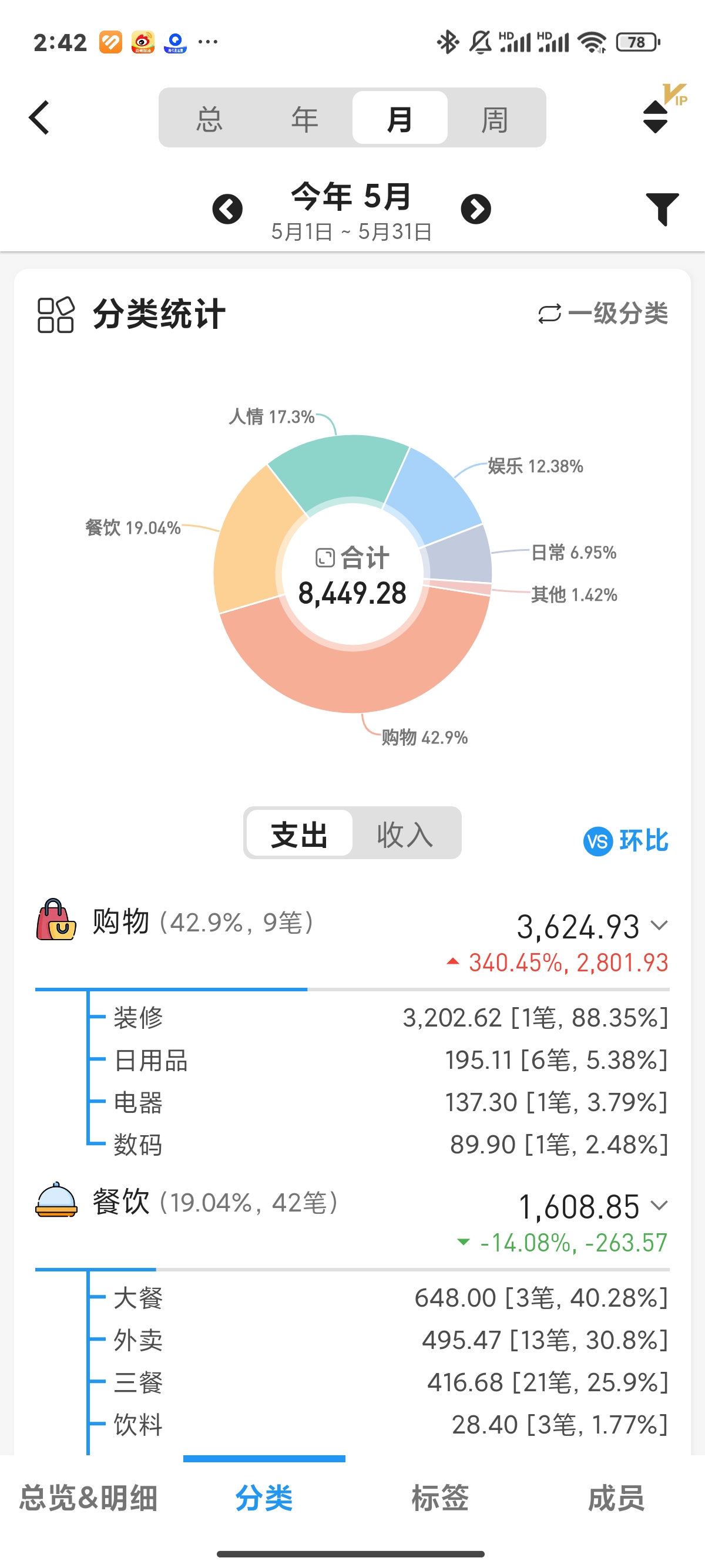This screenshot has height=1568, width=705.
Task: Switch to the 总 (total) period tab
Action: pos(209,118)
